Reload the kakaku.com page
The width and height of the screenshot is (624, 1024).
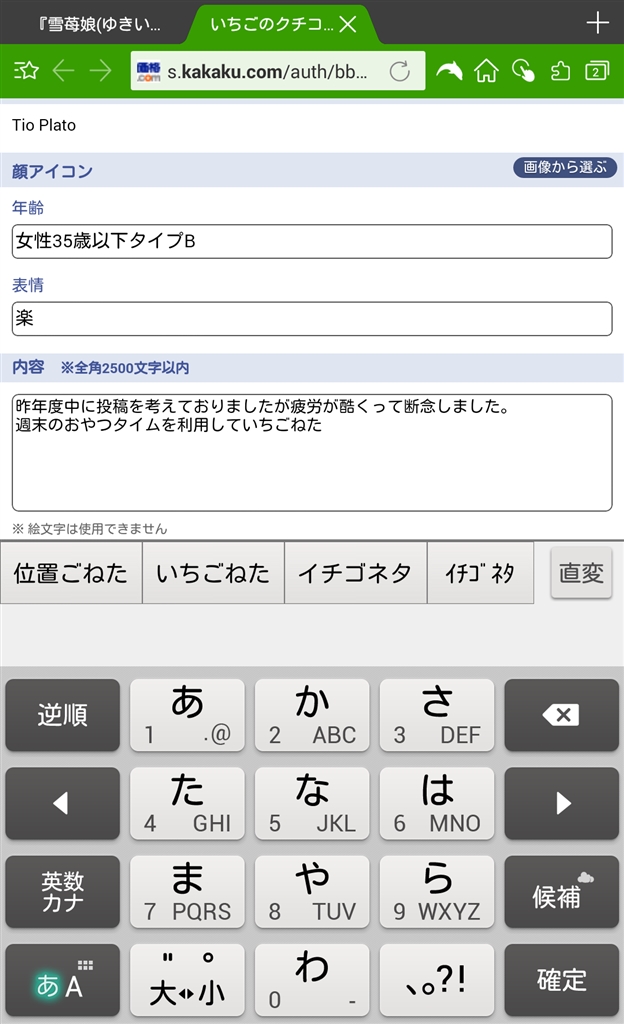click(400, 71)
